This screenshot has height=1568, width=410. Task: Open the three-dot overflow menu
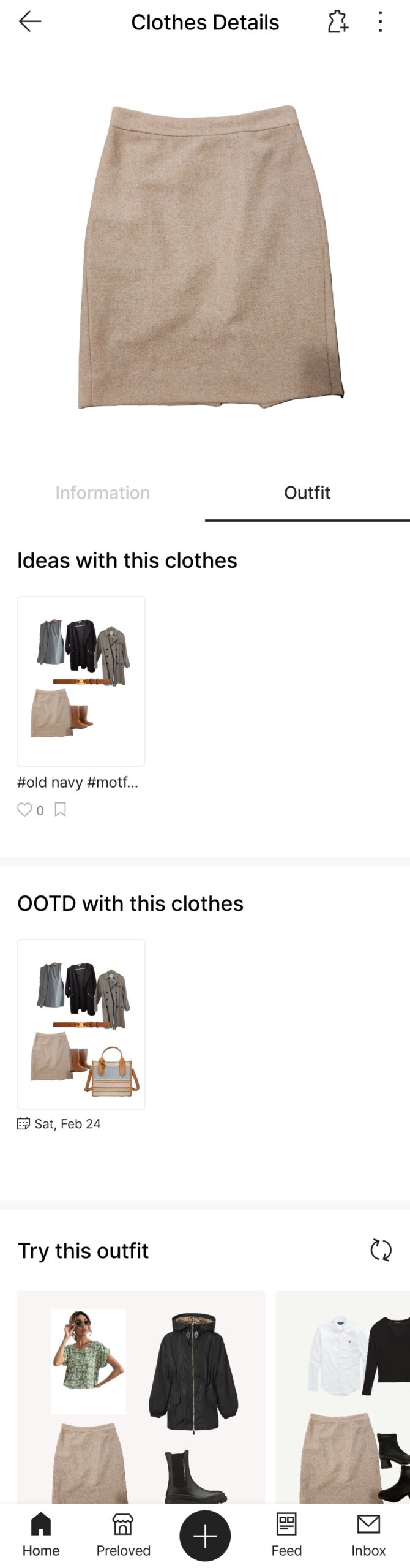[x=380, y=22]
